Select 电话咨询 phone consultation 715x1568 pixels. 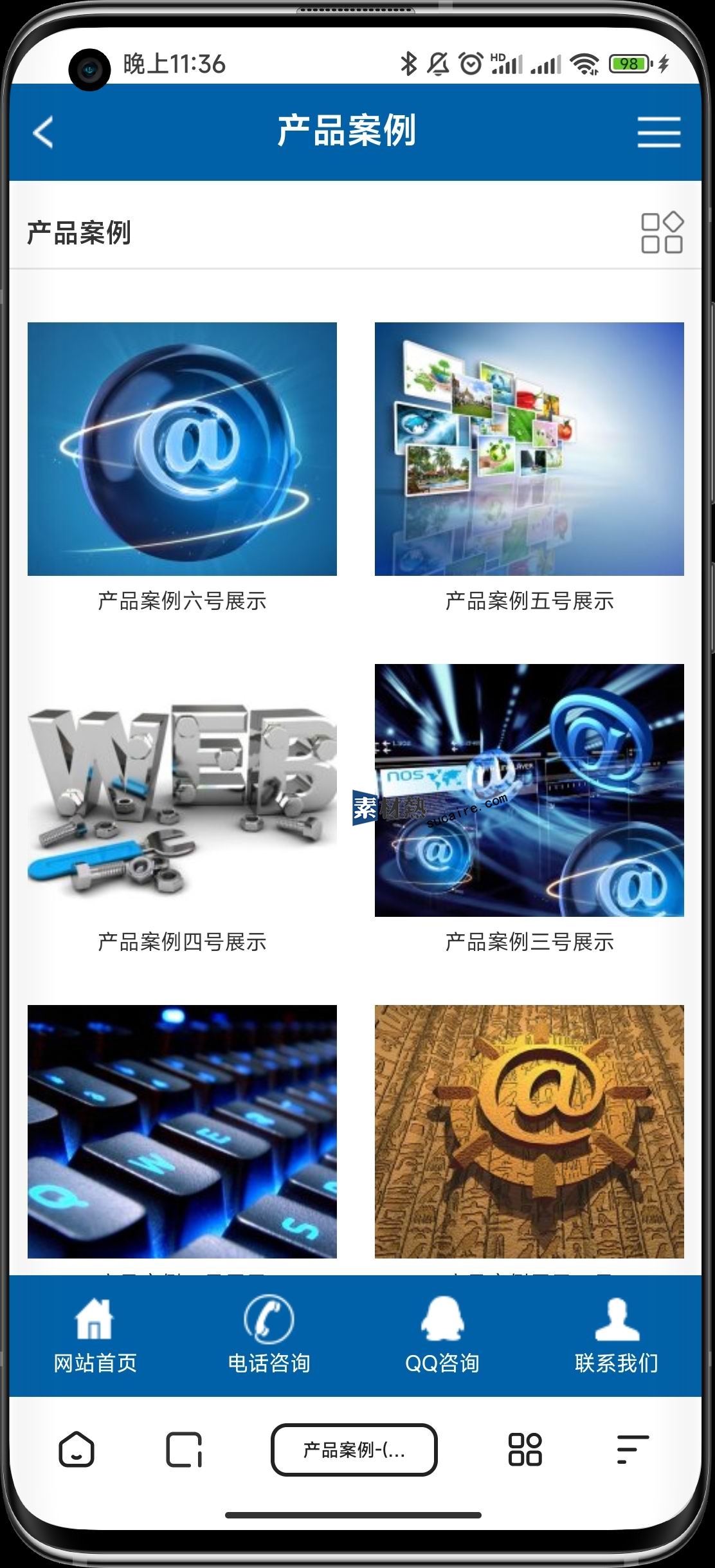tap(269, 1334)
